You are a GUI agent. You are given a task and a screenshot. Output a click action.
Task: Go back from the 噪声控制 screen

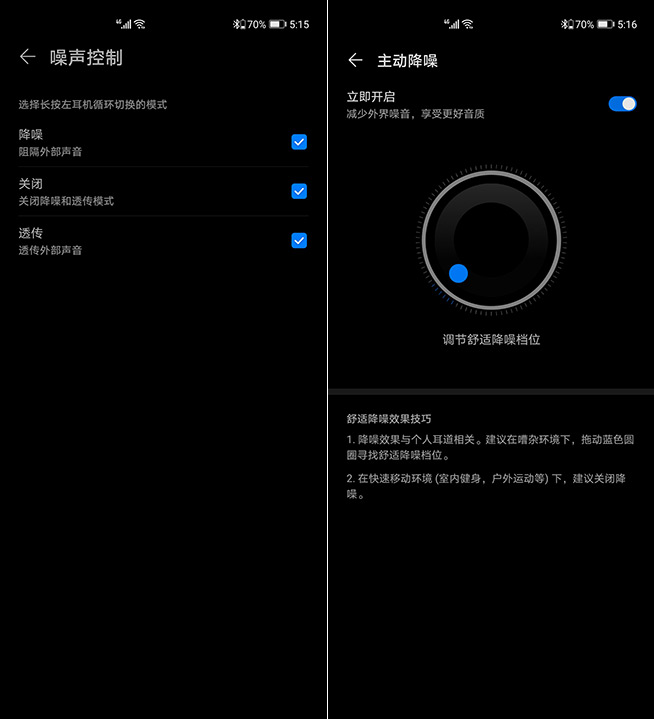coord(27,57)
